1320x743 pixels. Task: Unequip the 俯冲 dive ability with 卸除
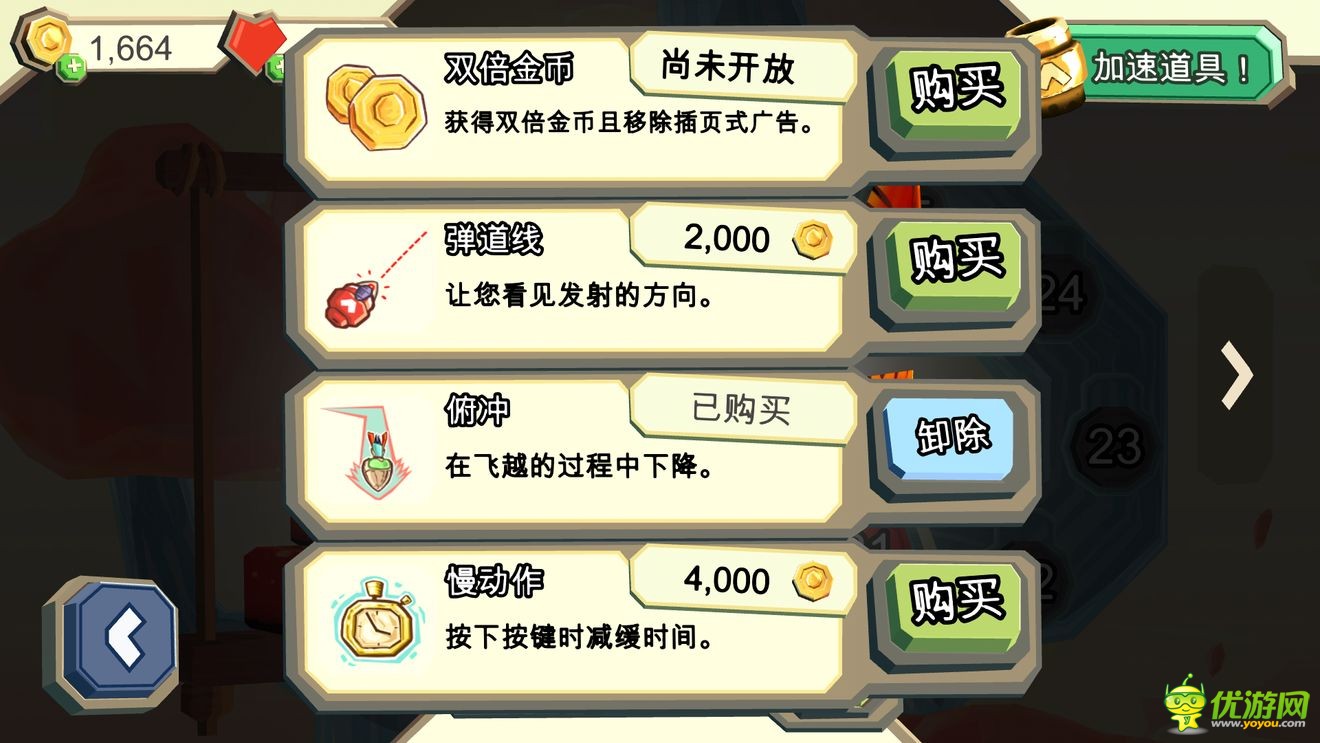pyautogui.click(x=950, y=436)
